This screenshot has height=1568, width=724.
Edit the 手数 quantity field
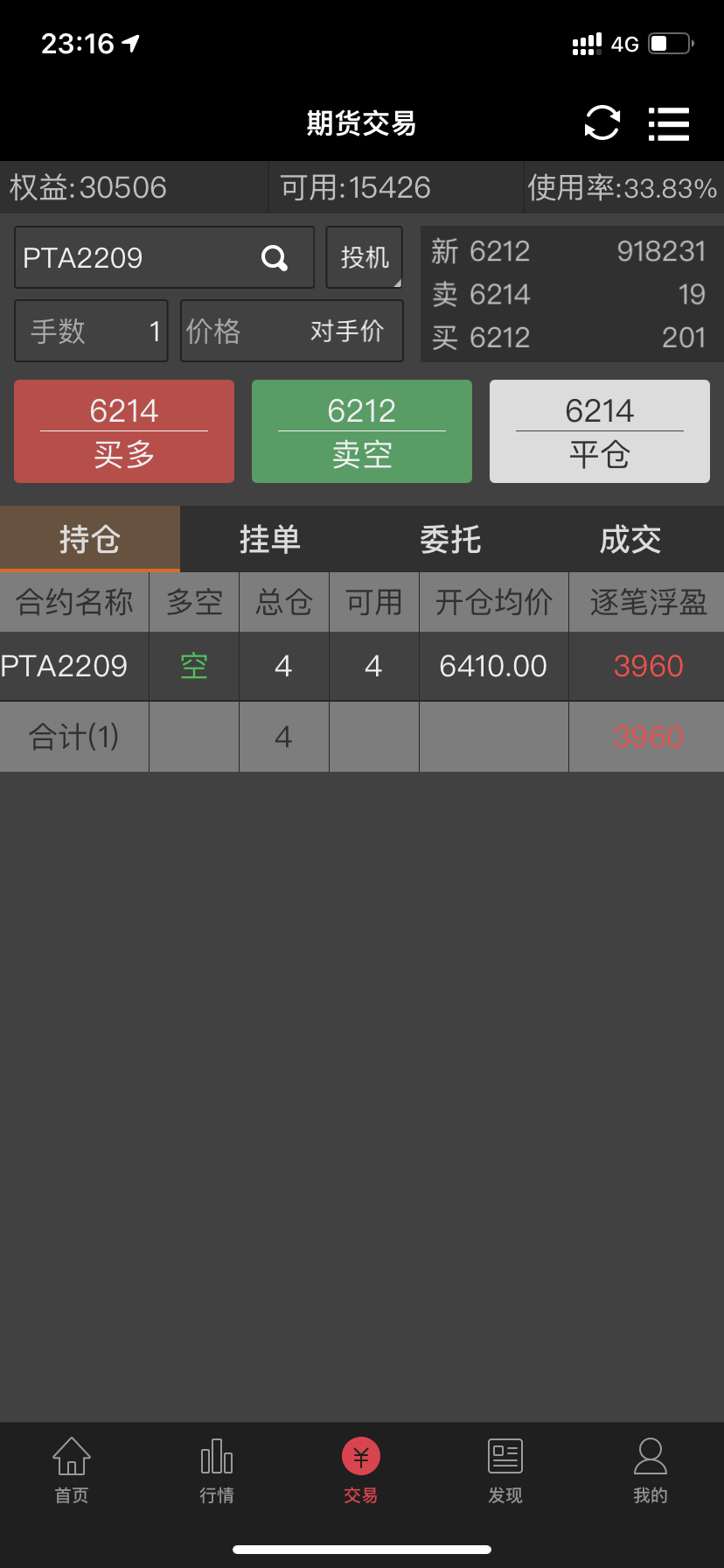click(x=91, y=331)
